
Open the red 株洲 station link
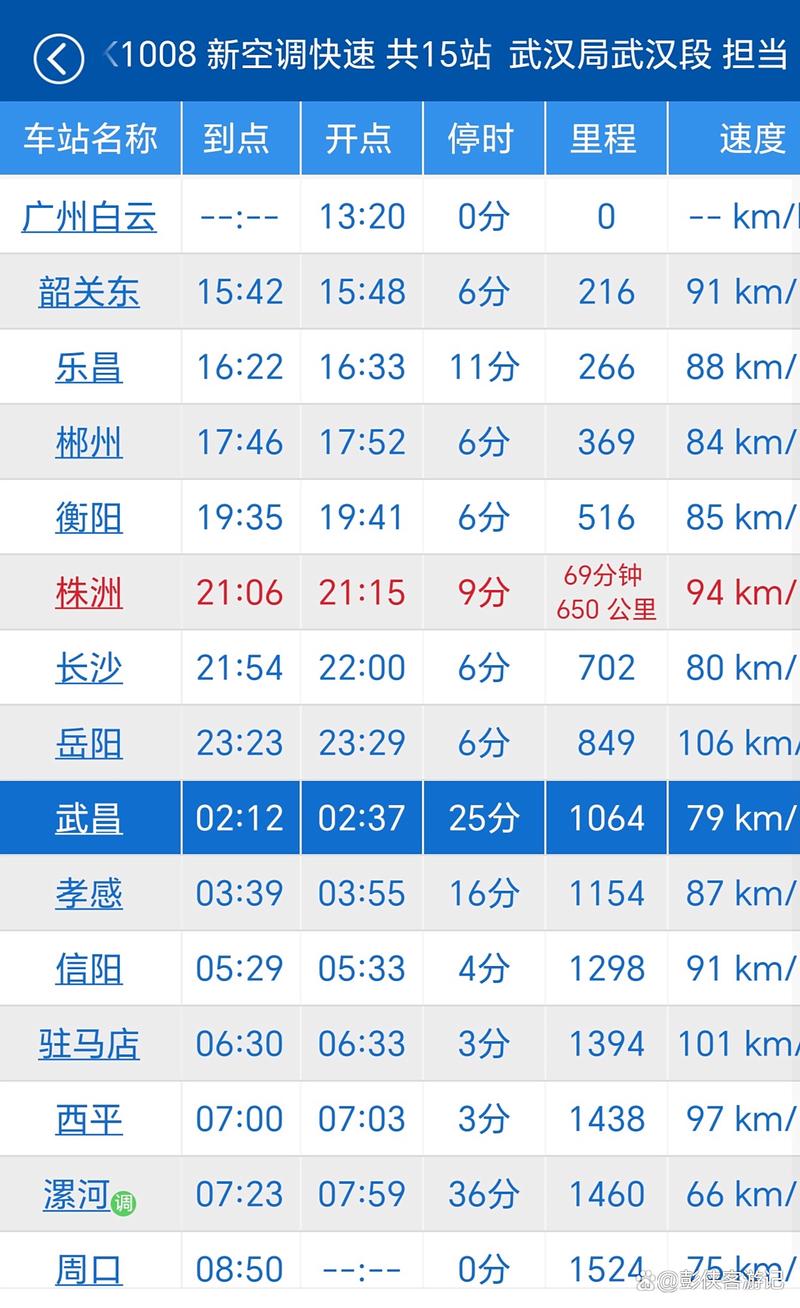coord(89,593)
